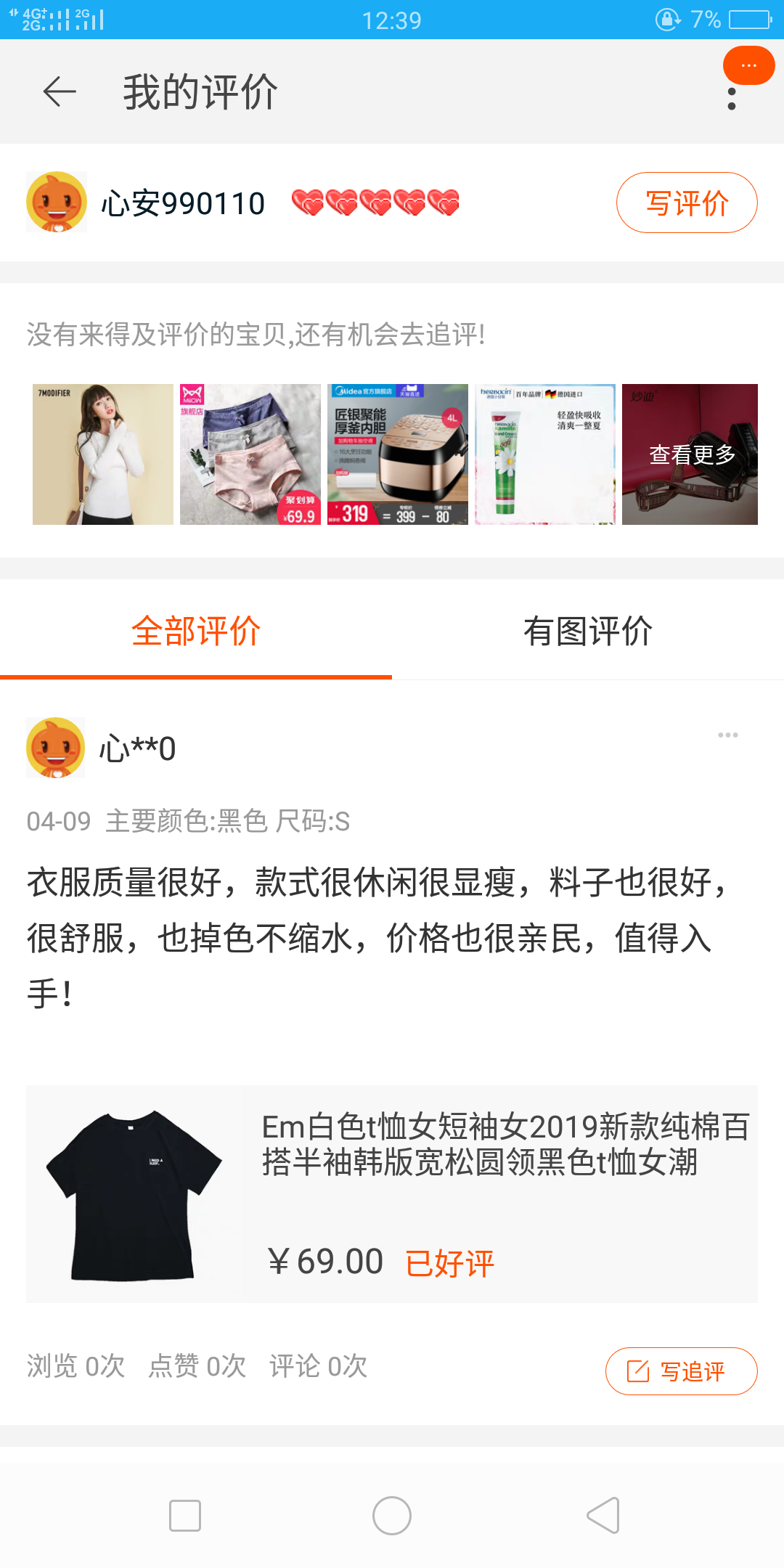Open the Midea rice cooker item
The height and width of the screenshot is (1568, 784).
[x=398, y=454]
